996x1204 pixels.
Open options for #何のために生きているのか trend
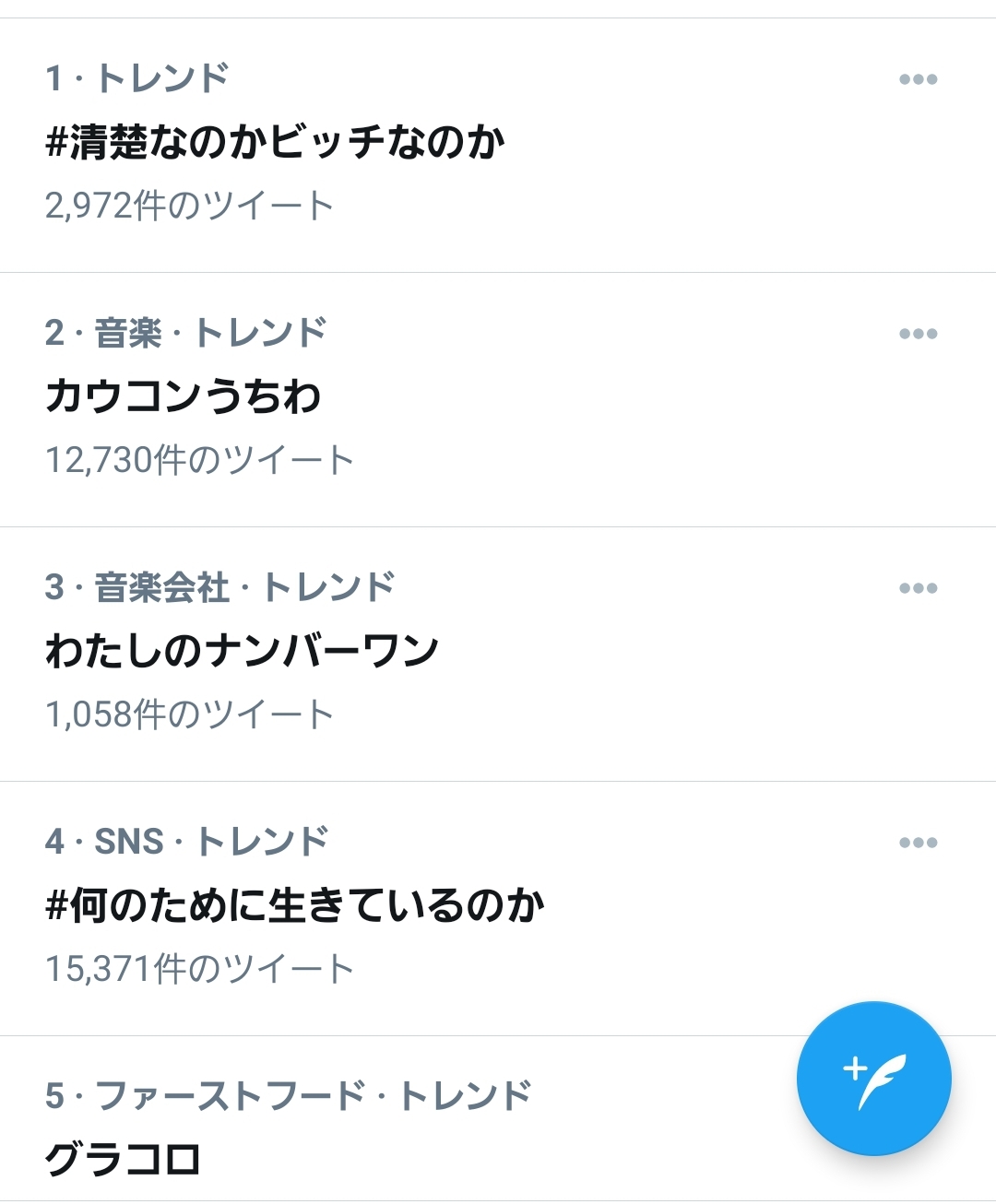918,843
